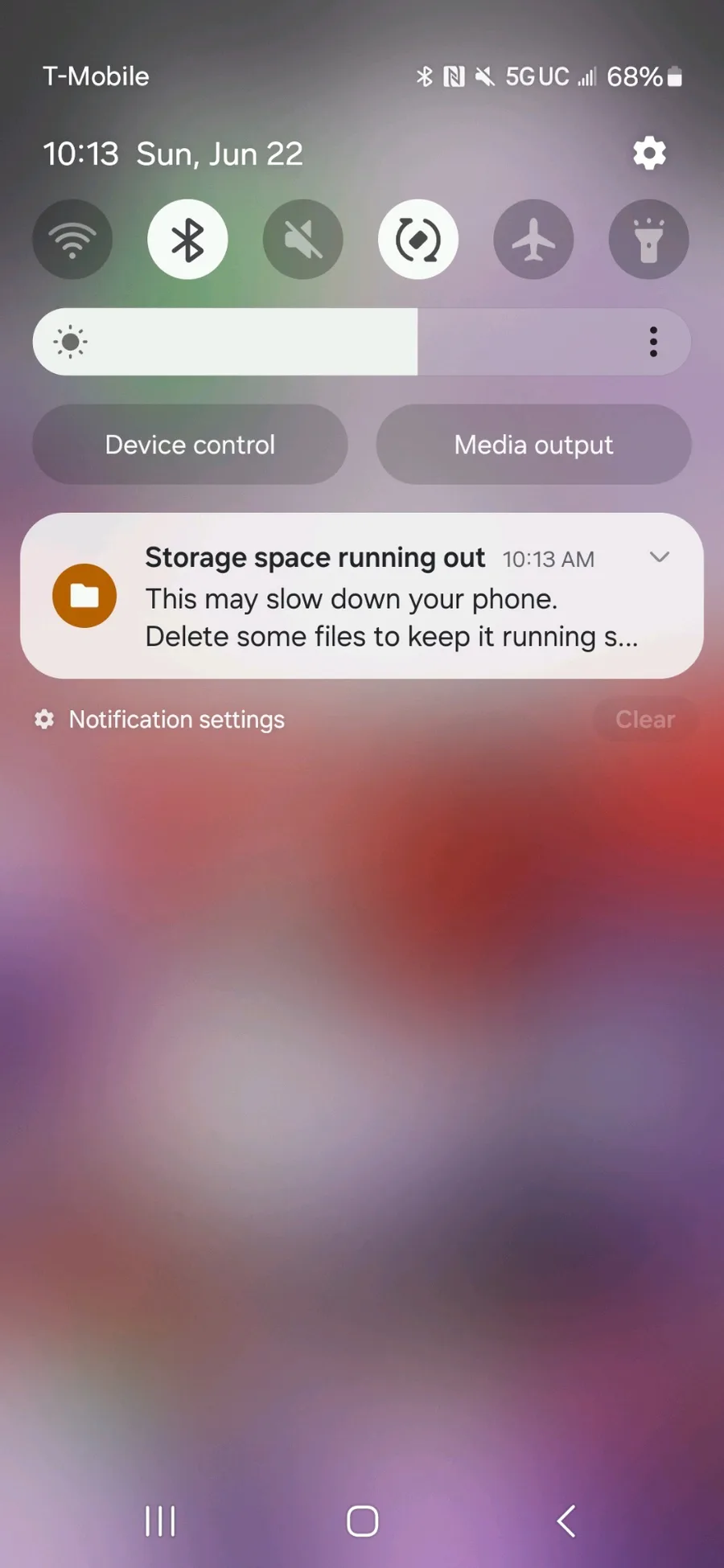Open settings via the gear icon

point(649,153)
